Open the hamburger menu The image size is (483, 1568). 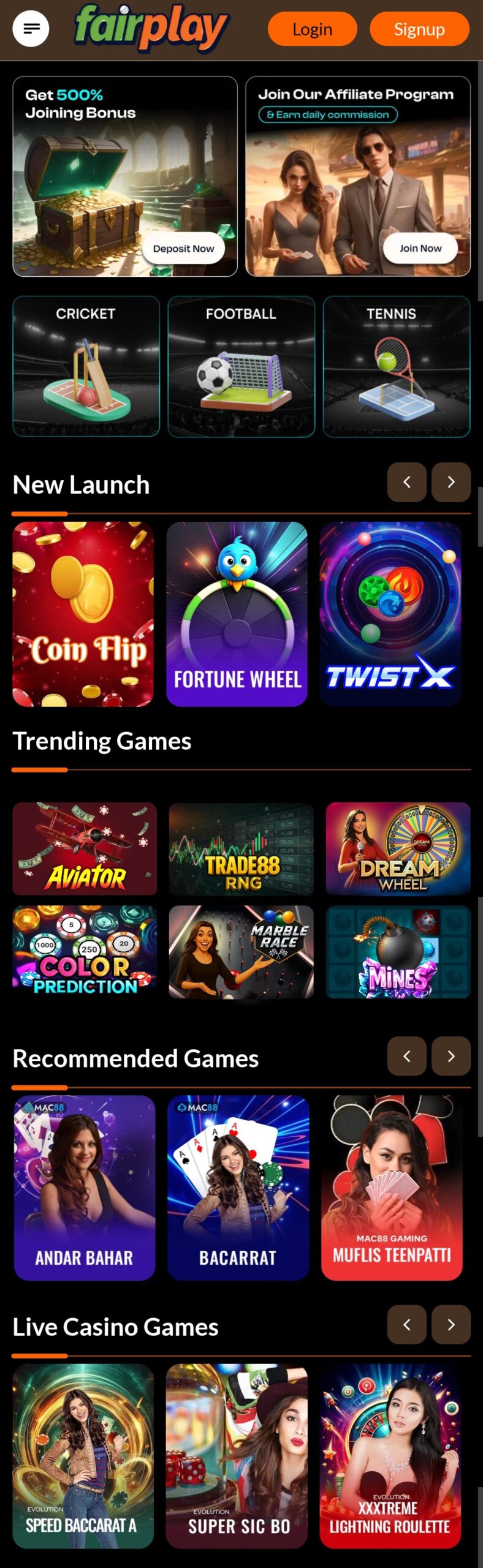[x=31, y=28]
